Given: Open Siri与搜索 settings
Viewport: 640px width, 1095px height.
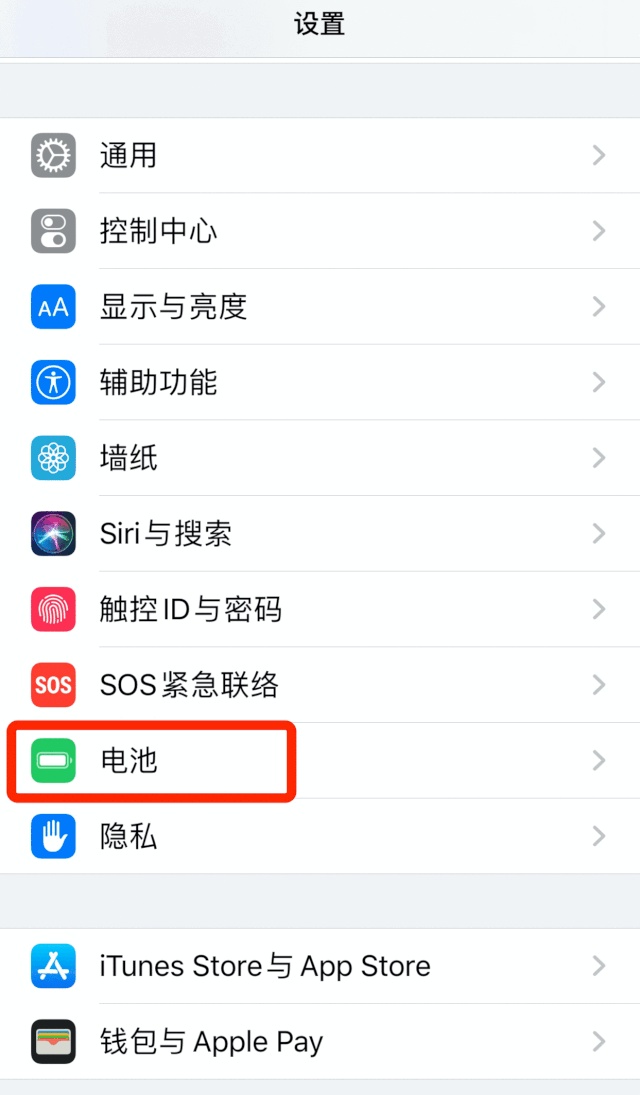Looking at the screenshot, I should (x=320, y=534).
